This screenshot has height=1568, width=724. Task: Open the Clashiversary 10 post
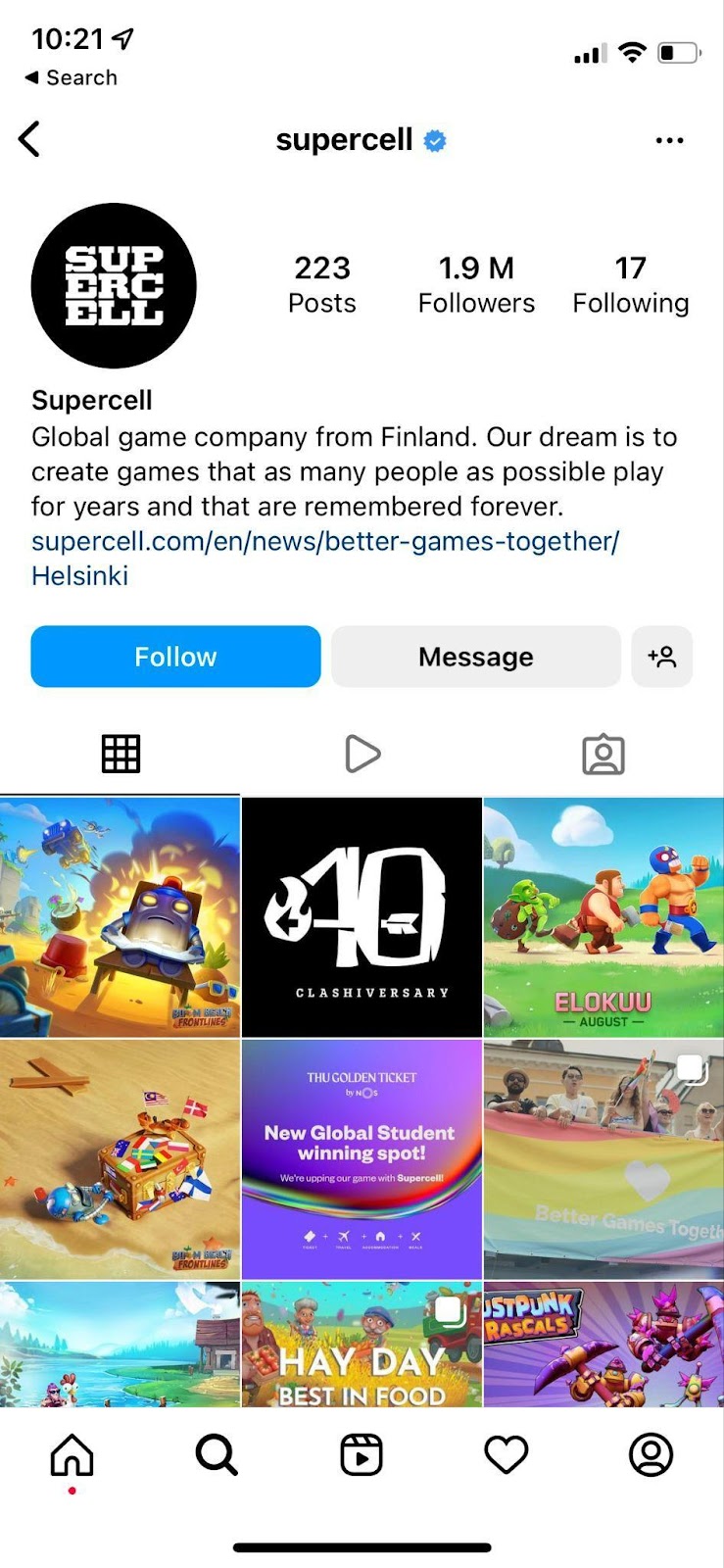point(362,917)
